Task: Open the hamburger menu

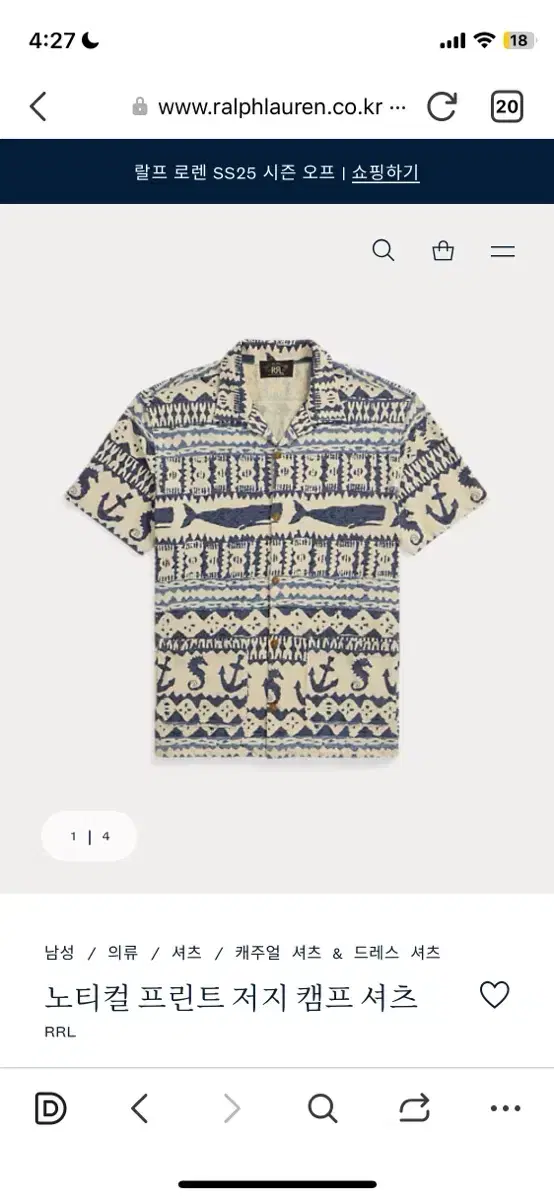Action: tap(503, 251)
